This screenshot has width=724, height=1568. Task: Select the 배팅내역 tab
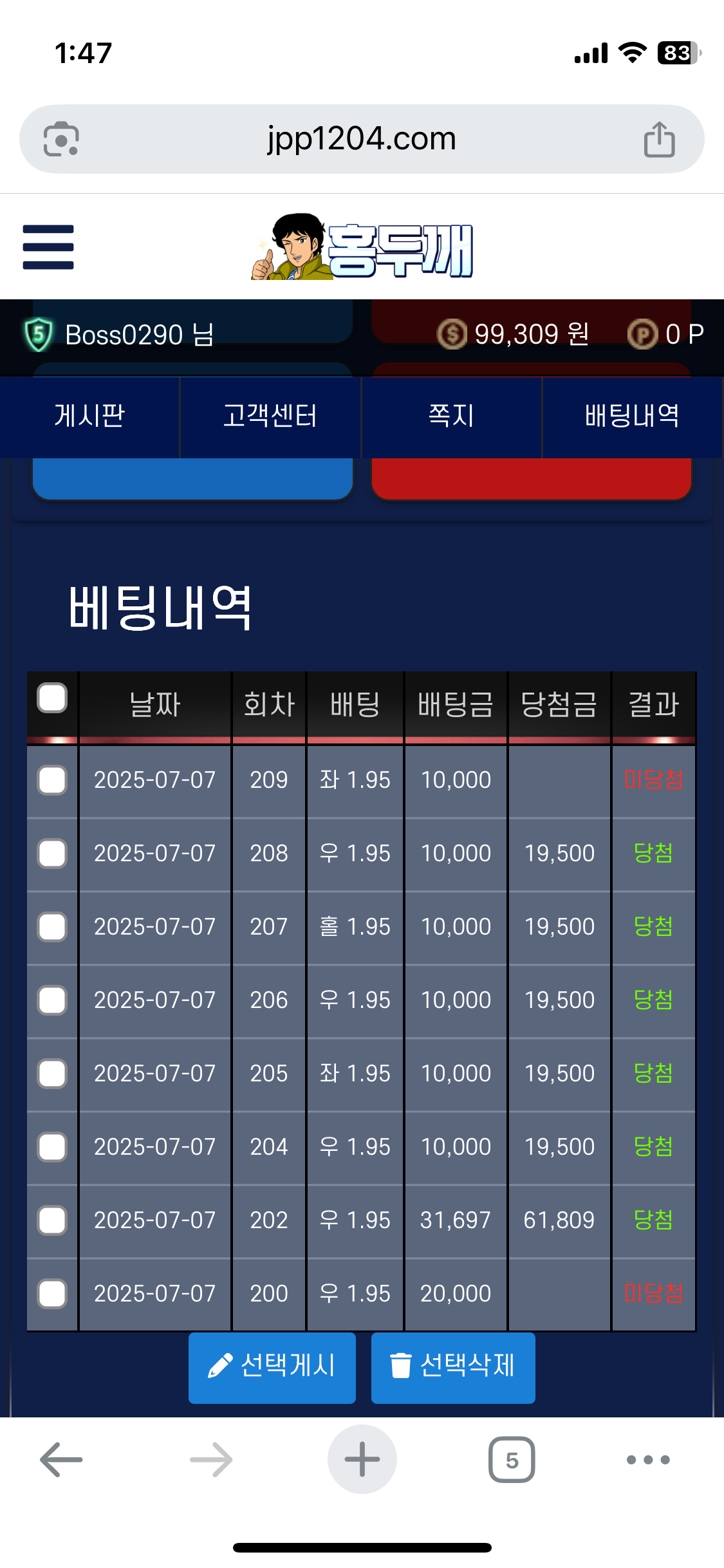coord(632,416)
